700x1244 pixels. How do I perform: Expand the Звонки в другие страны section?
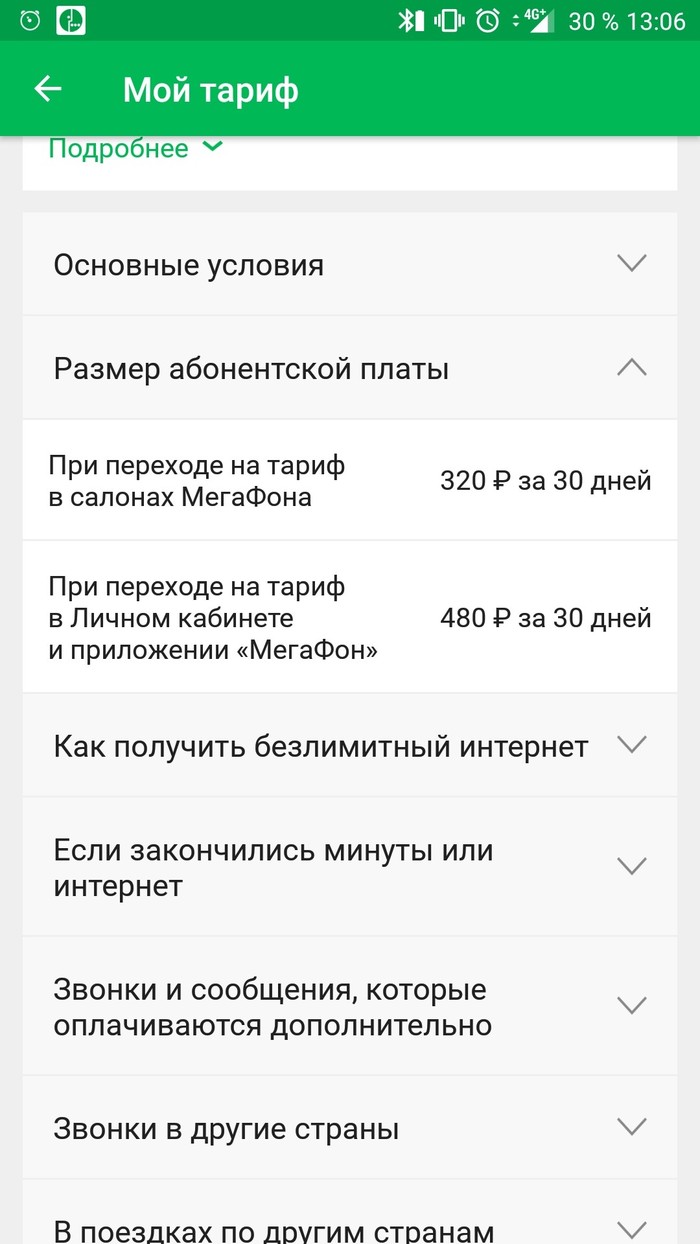point(350,1129)
